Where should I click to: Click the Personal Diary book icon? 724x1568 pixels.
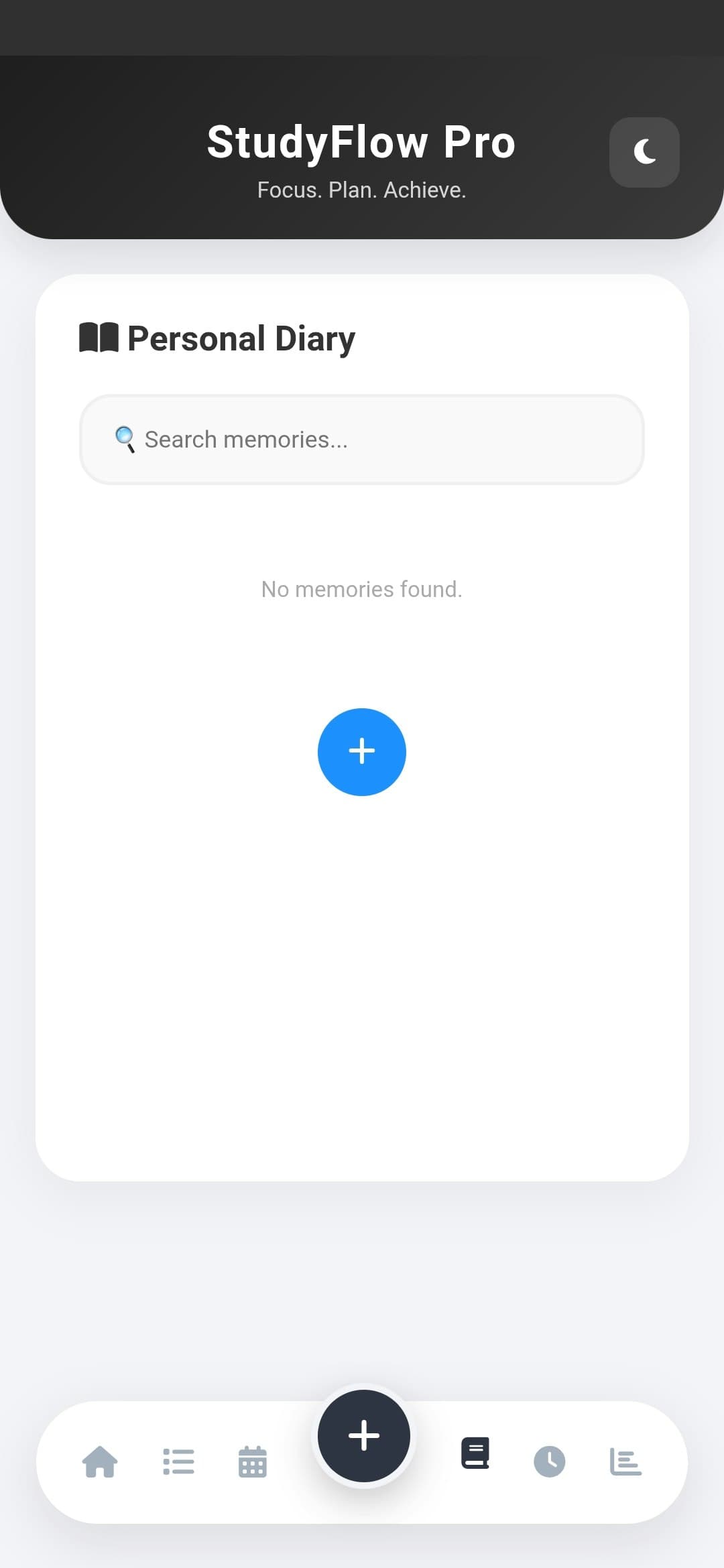click(98, 337)
